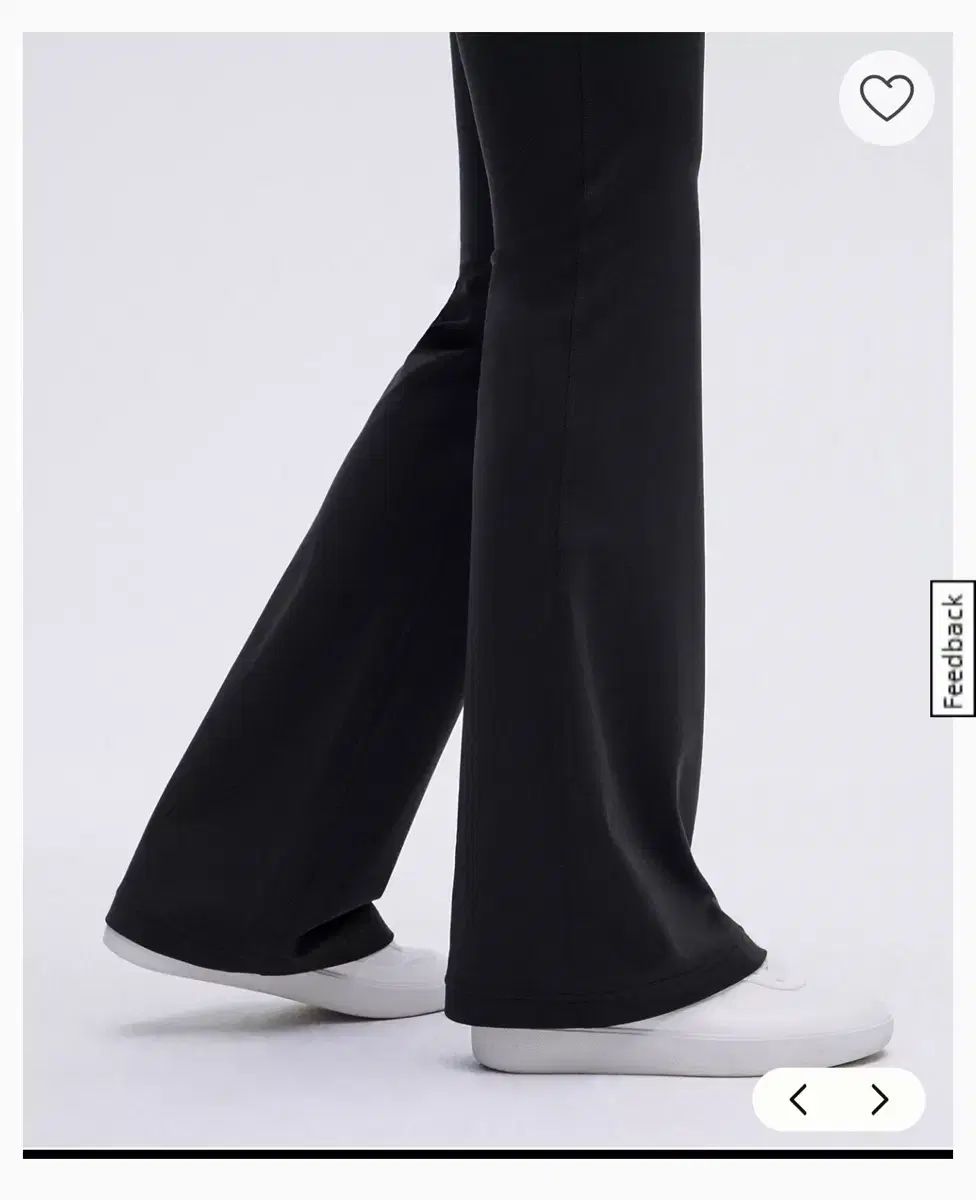Add this item to favorites with heart icon

(886, 98)
